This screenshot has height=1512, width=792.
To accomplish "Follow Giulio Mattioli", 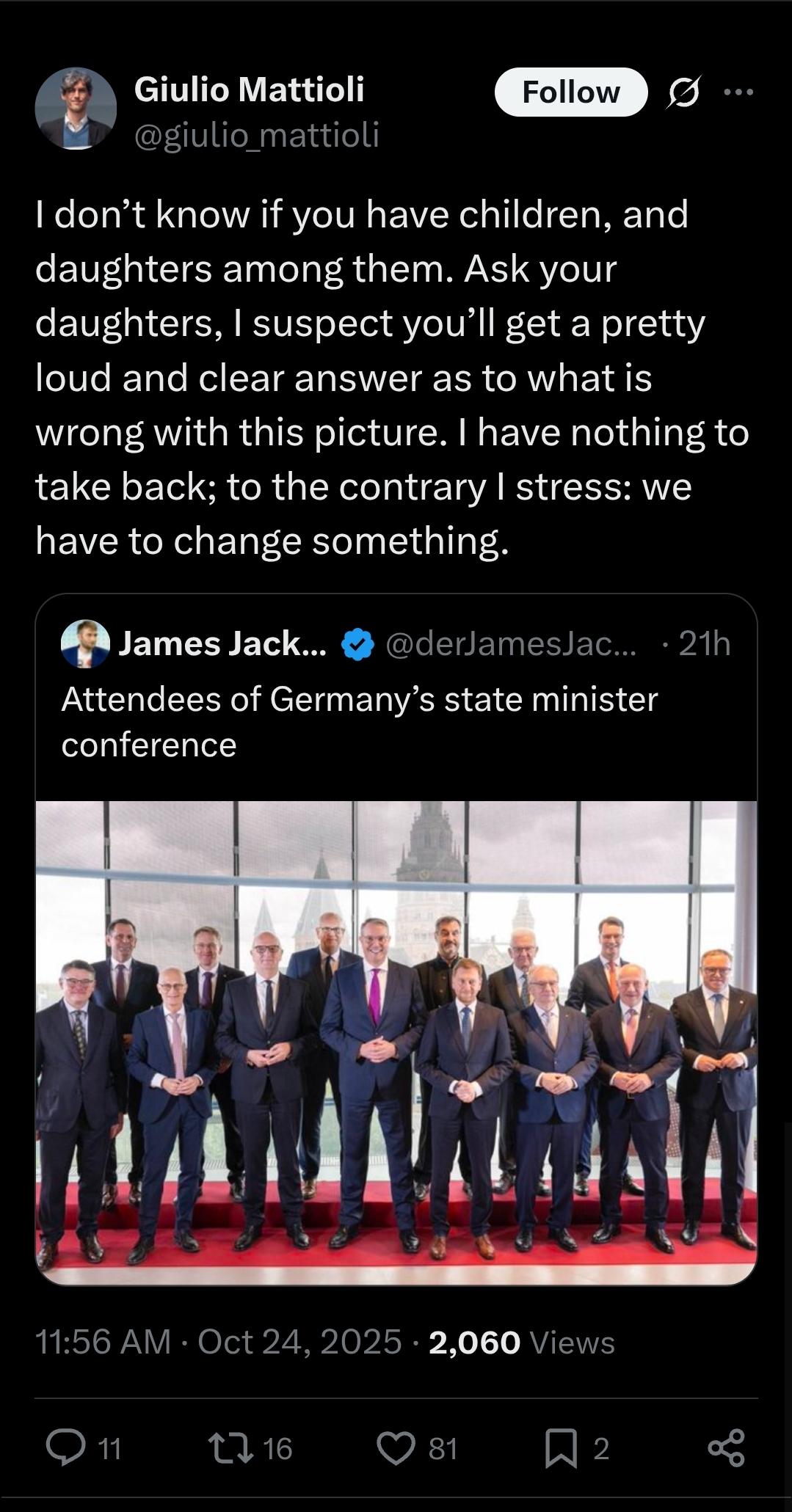I will (570, 92).
